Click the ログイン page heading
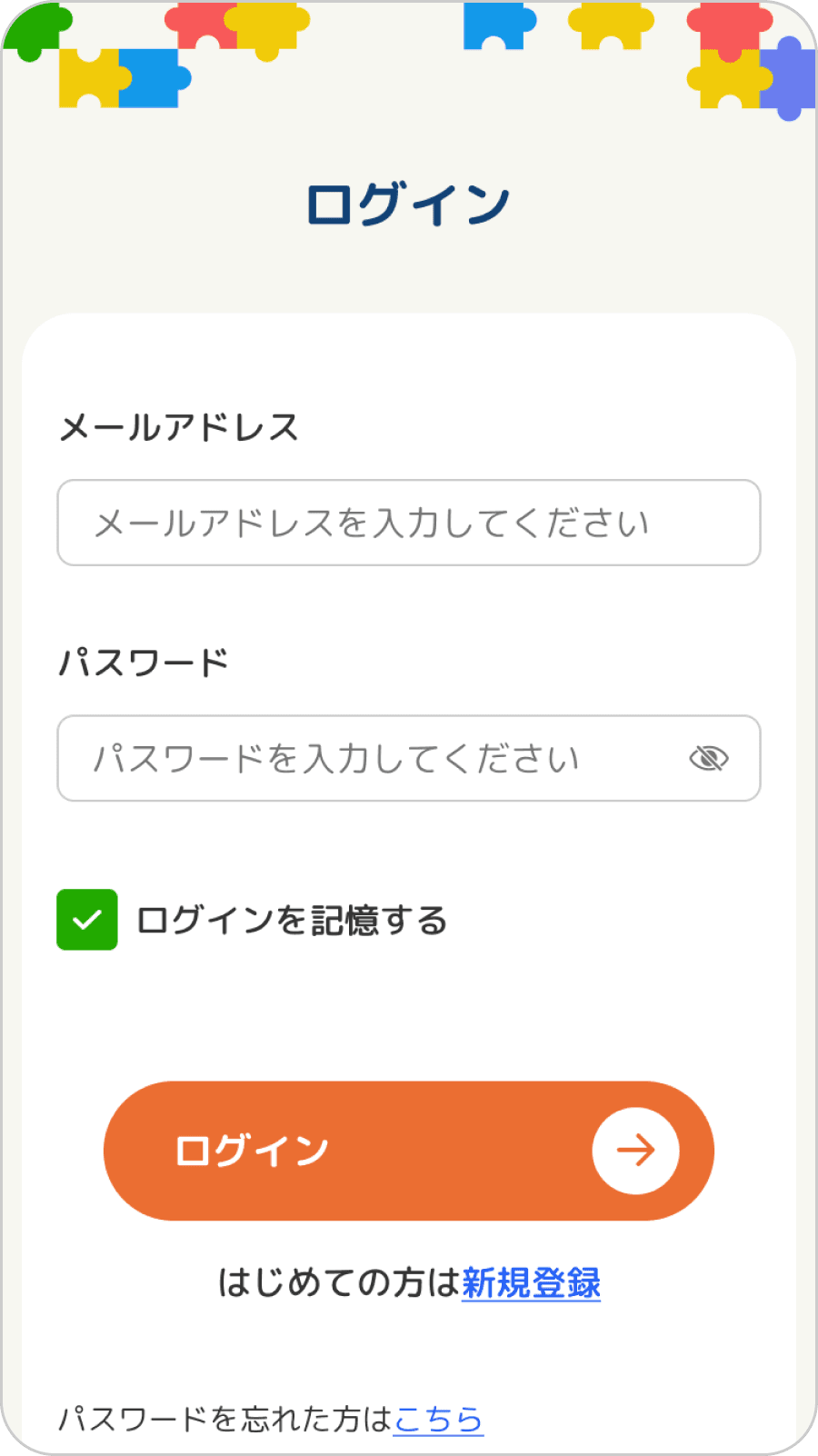Image resolution: width=818 pixels, height=1456 pixels. point(408,200)
